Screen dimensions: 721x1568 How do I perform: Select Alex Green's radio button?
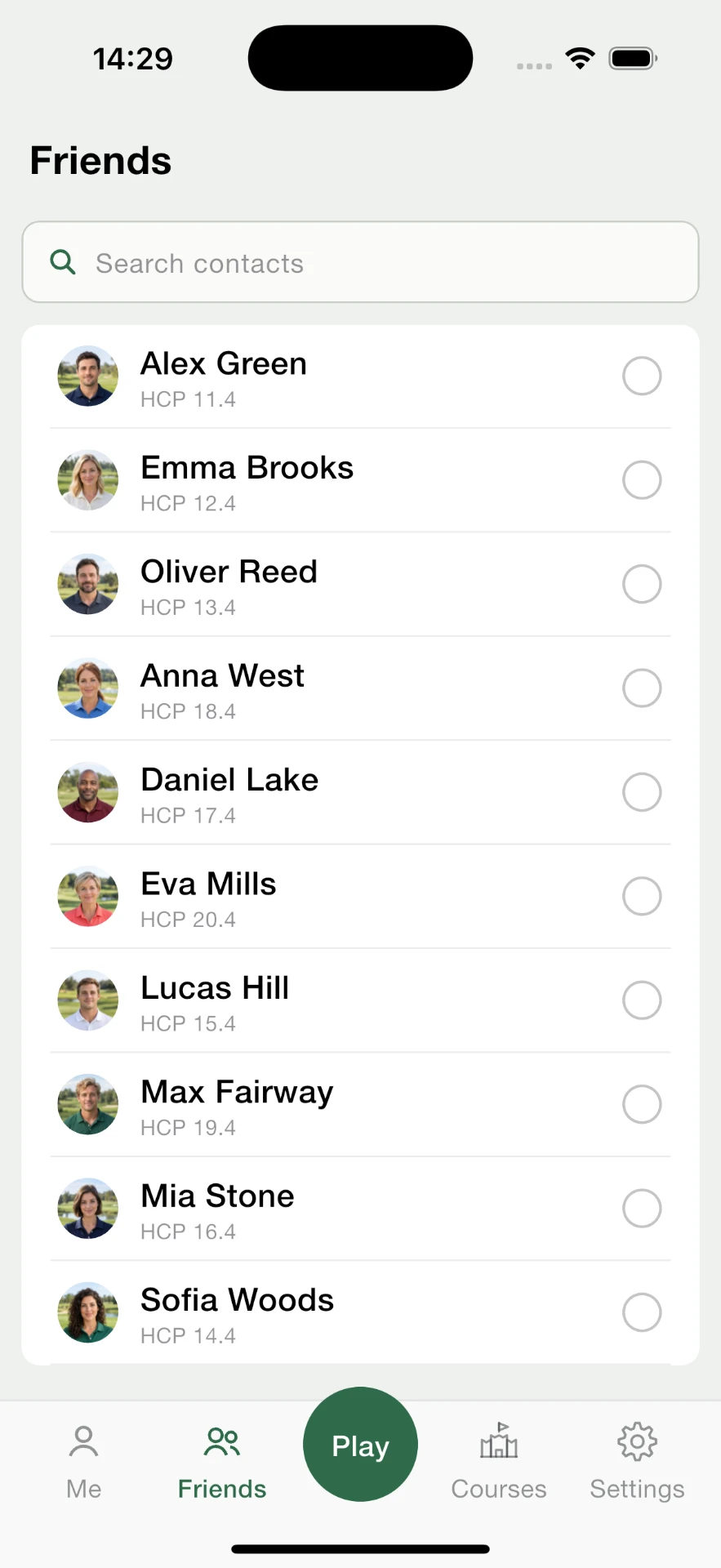(642, 376)
